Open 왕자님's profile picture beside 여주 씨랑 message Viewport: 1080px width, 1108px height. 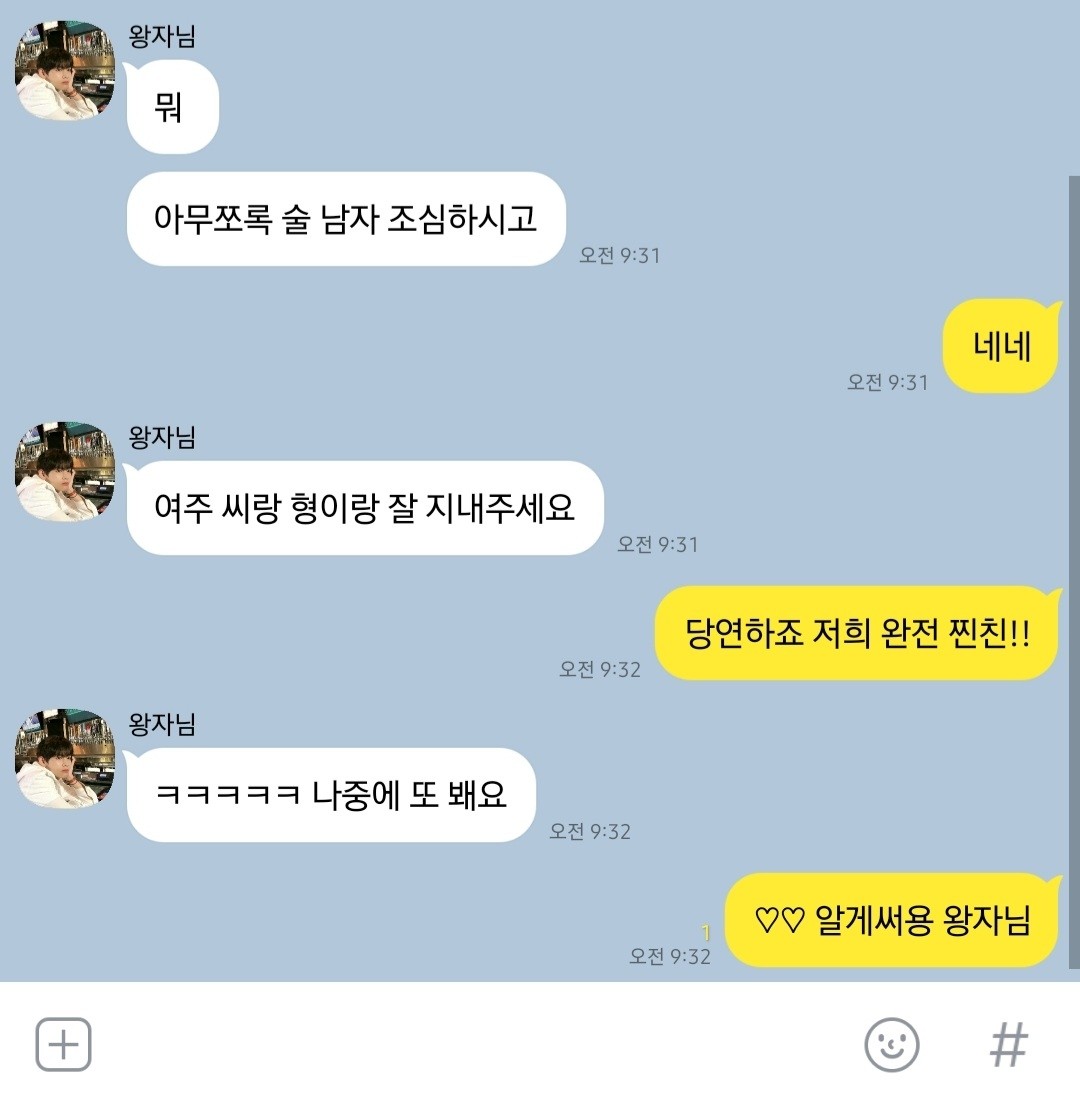tap(65, 471)
